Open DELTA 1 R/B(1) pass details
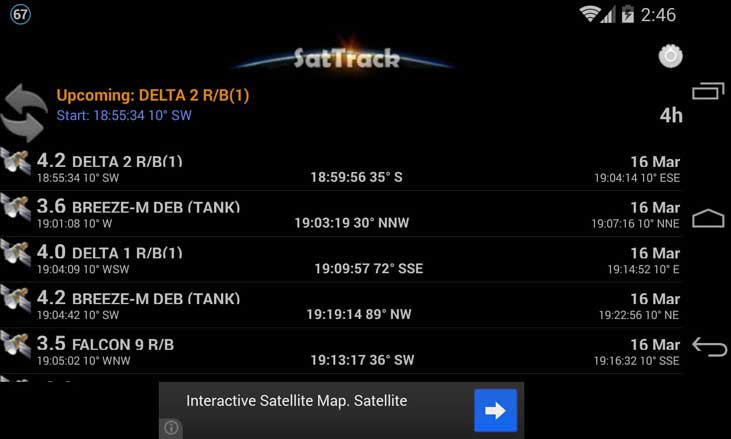This screenshot has height=439, width=731. (340, 260)
